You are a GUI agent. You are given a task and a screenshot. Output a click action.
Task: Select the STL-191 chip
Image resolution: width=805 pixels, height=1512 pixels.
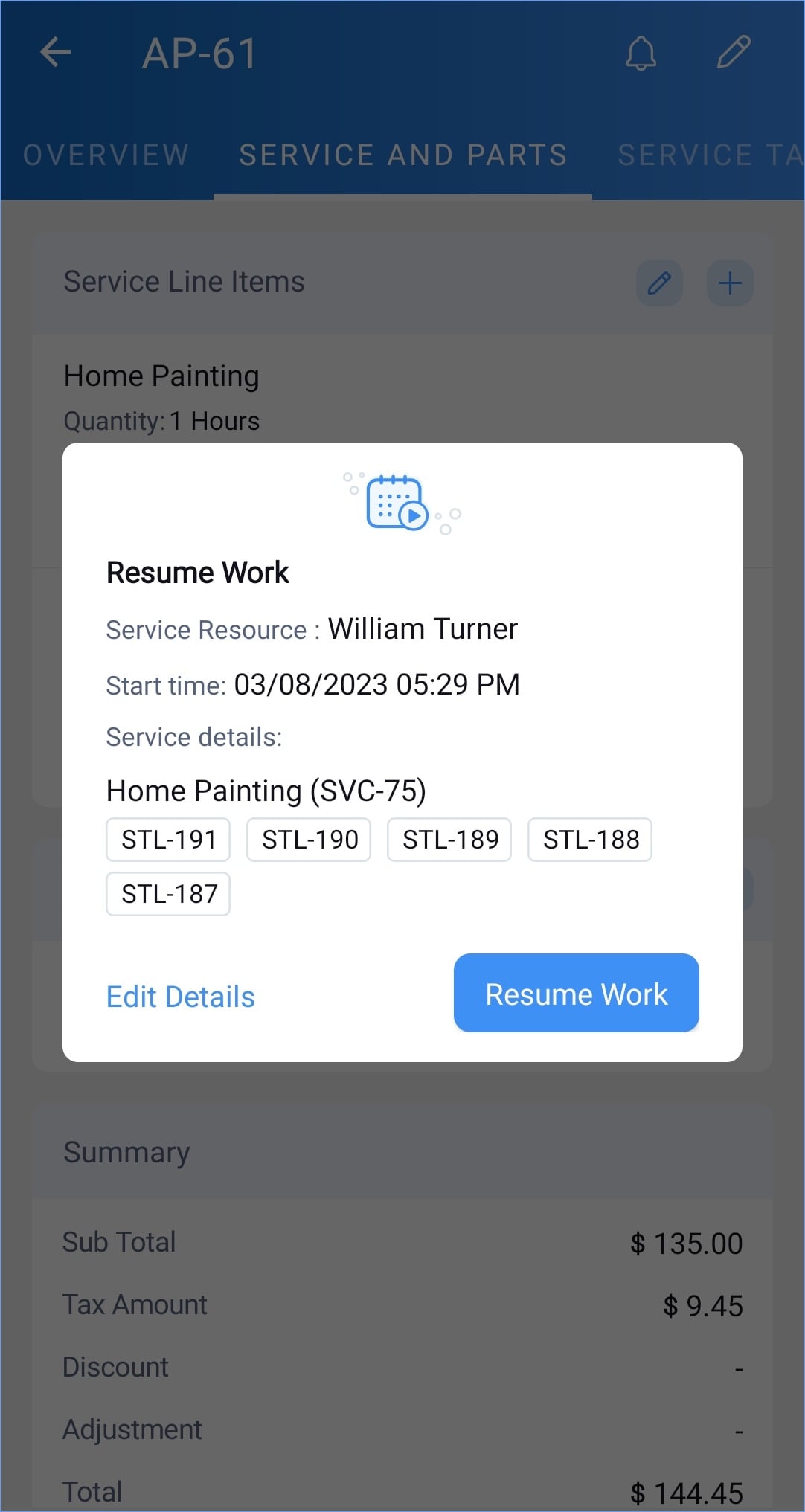tap(168, 840)
